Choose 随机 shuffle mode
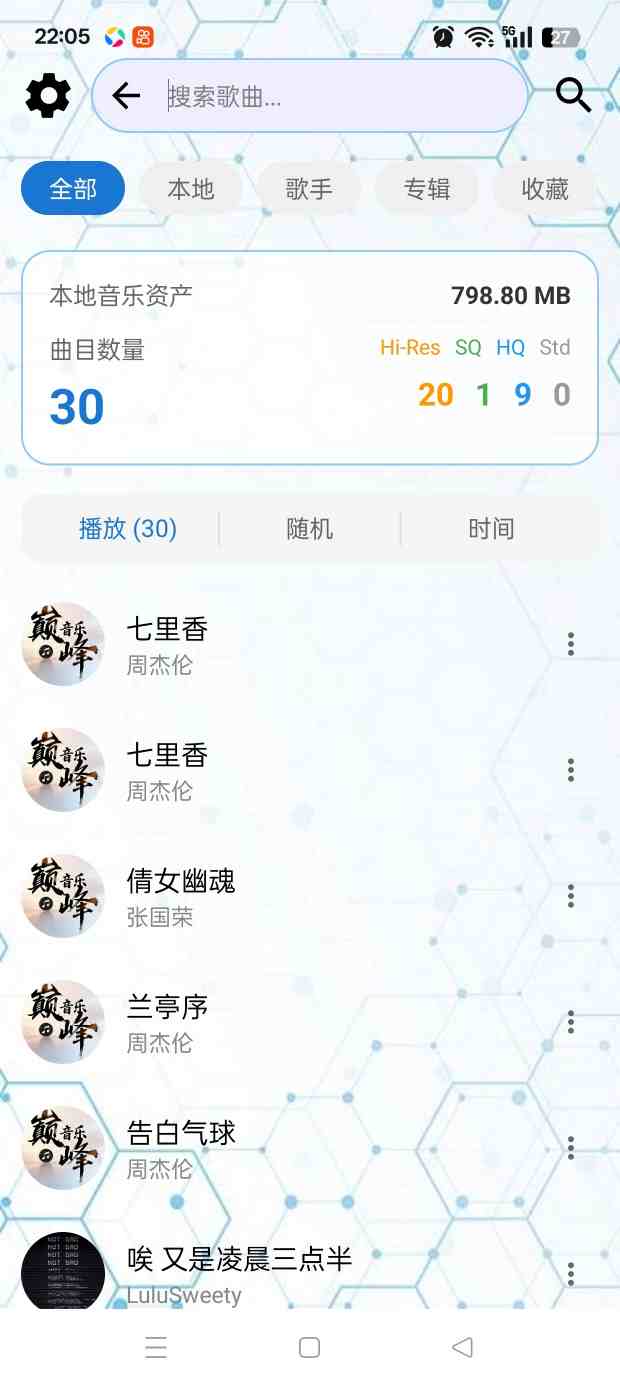Viewport: 620px width, 1386px height. (310, 528)
